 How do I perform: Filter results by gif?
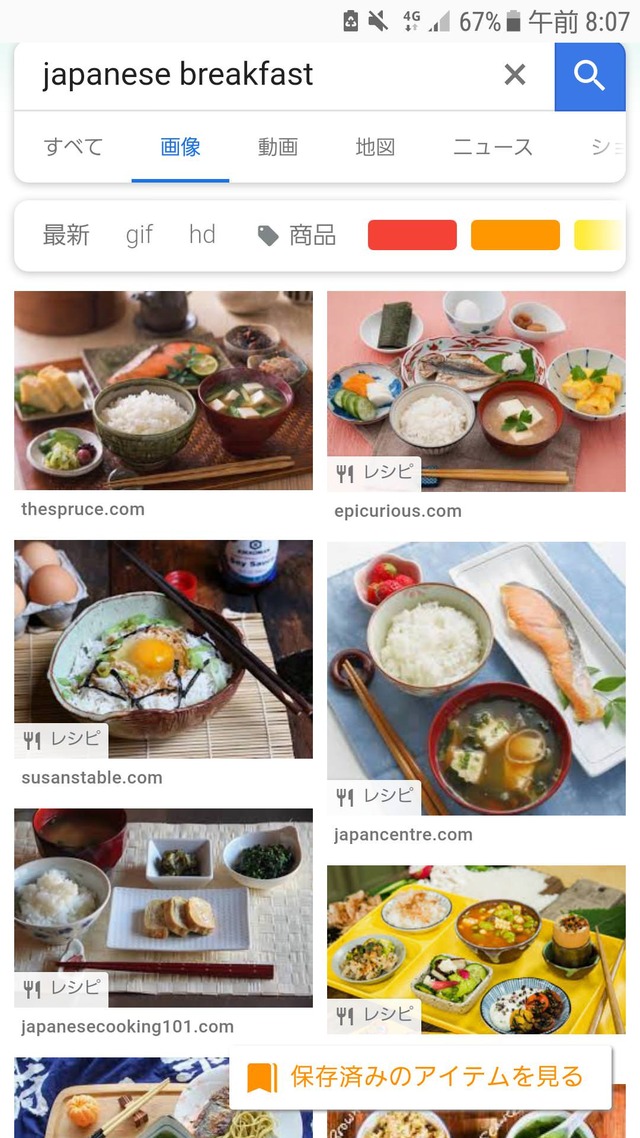[139, 235]
